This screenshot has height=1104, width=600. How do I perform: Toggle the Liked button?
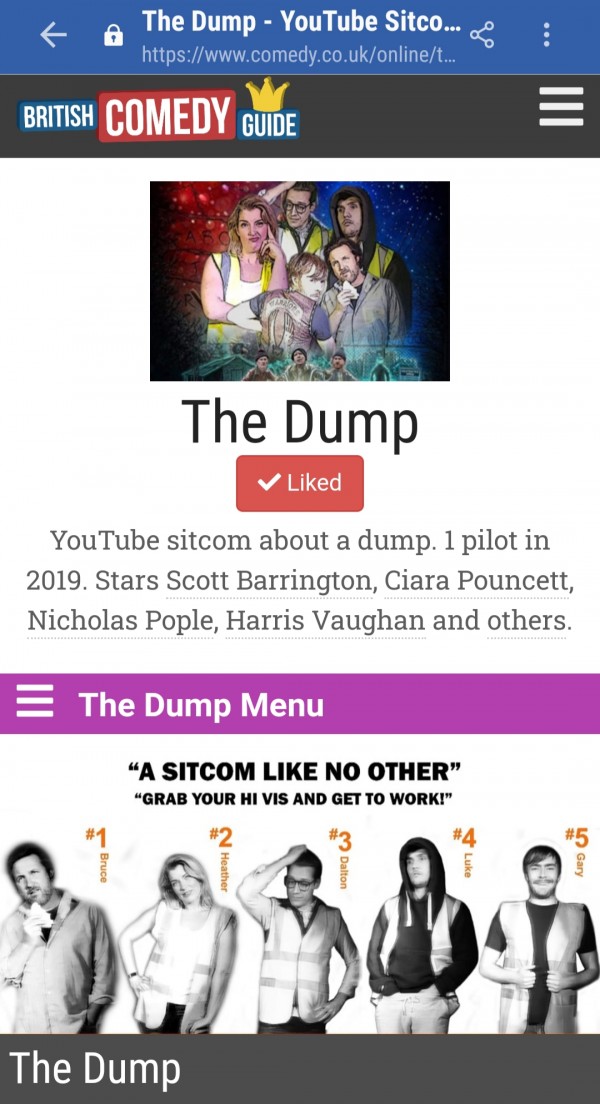300,483
